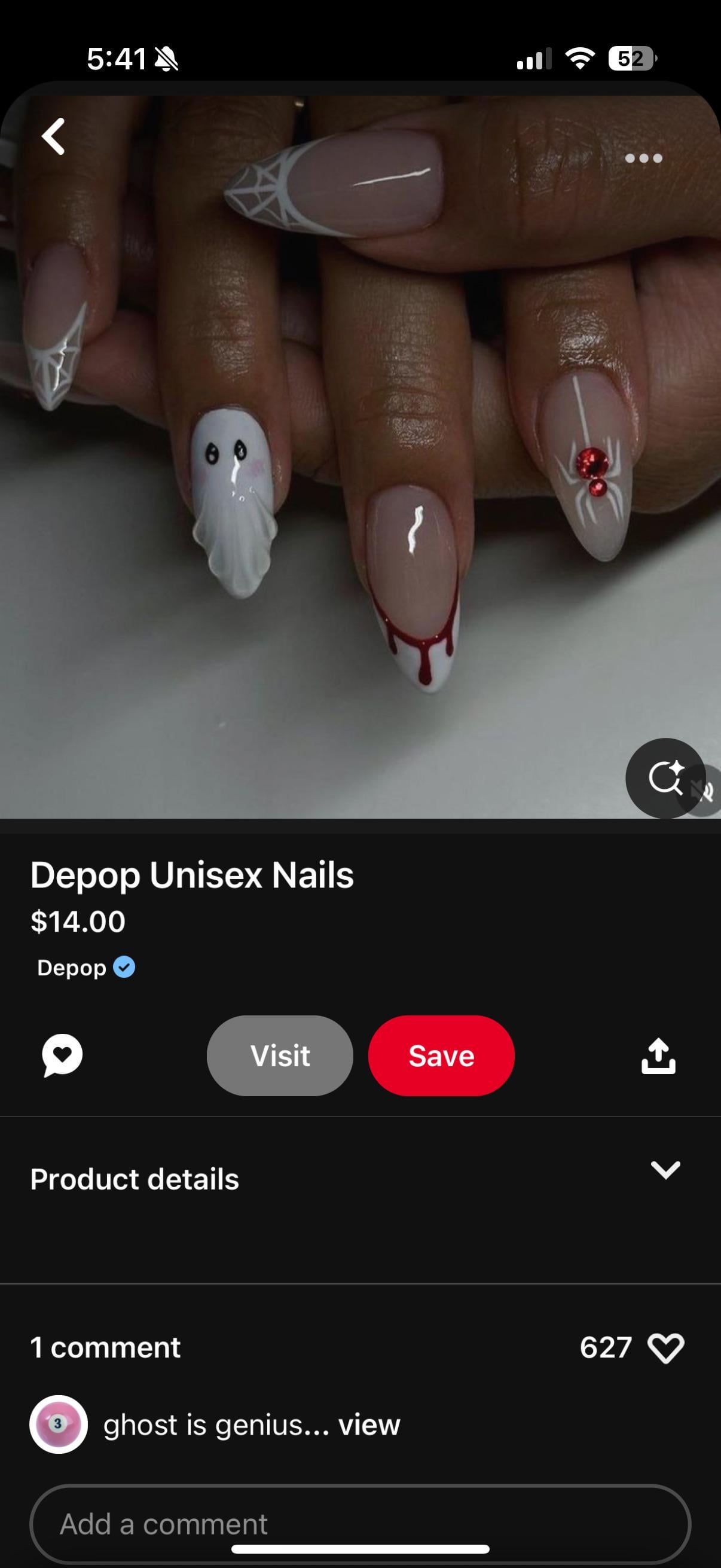Expand the Product details section
This screenshot has width=721, height=1568.
(x=664, y=1169)
